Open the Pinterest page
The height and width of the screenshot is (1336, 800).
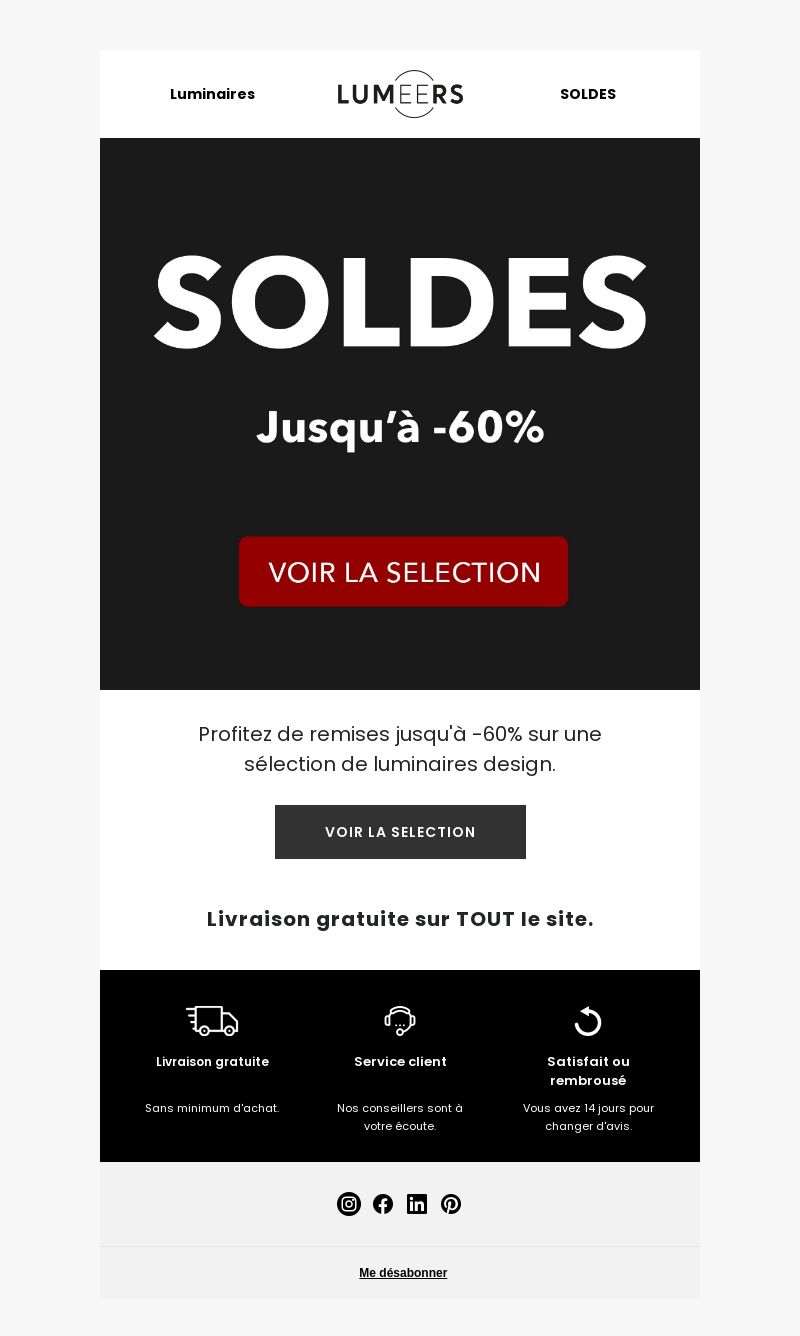tap(451, 1204)
